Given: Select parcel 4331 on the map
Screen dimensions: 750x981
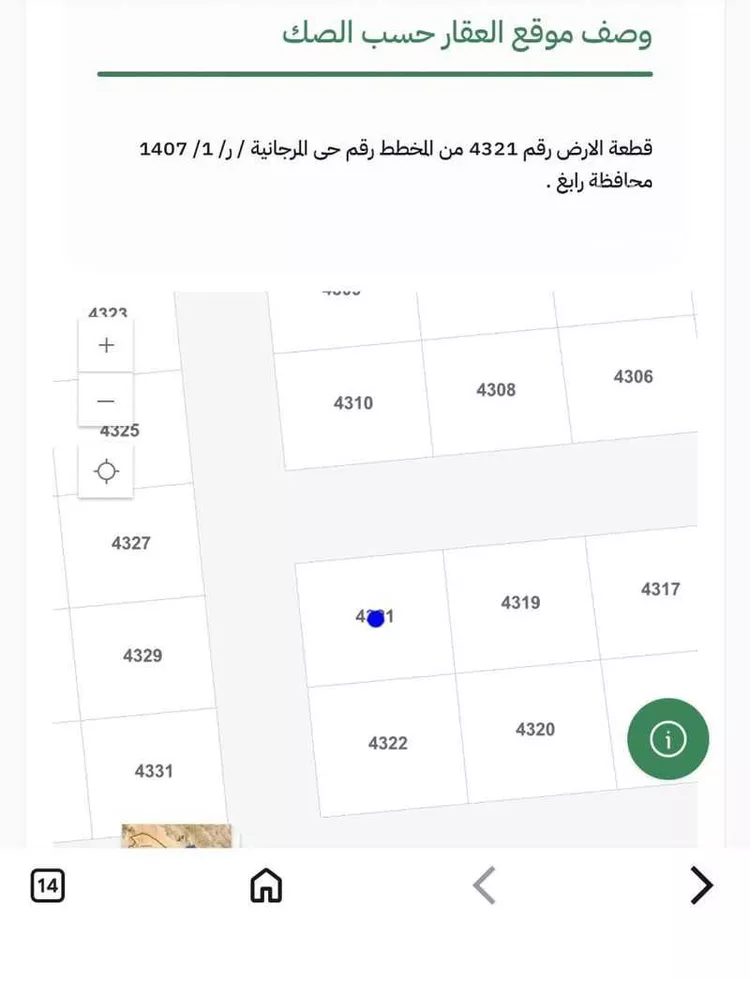Looking at the screenshot, I should [152, 771].
